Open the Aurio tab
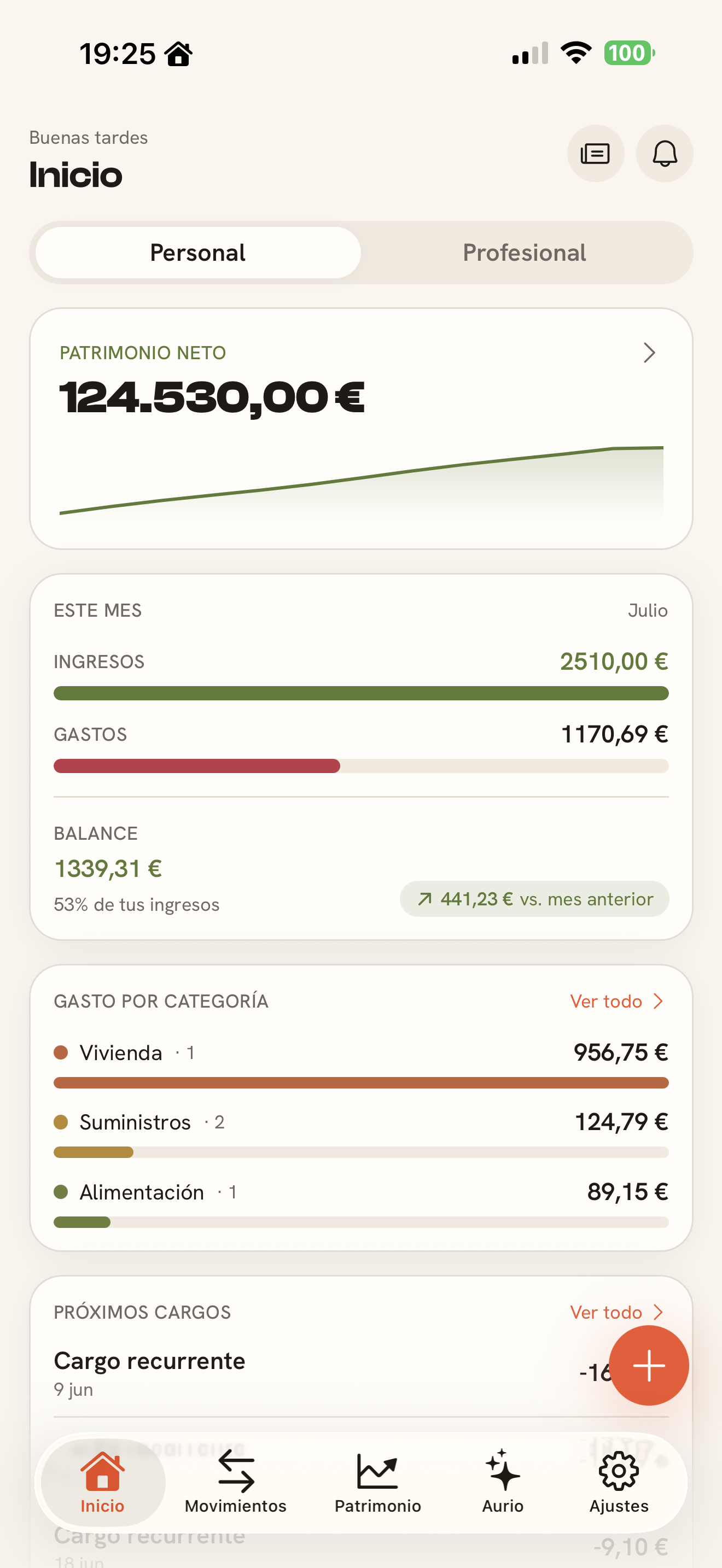This screenshot has width=722, height=1568. coord(503,1482)
